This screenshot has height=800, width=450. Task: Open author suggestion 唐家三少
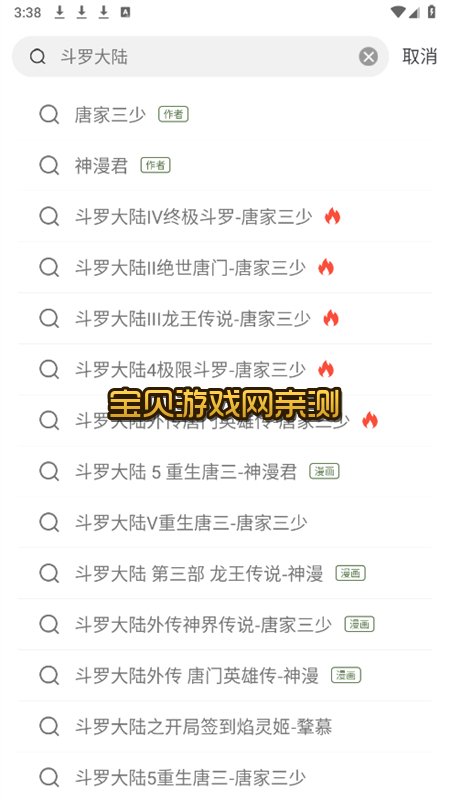[225, 115]
